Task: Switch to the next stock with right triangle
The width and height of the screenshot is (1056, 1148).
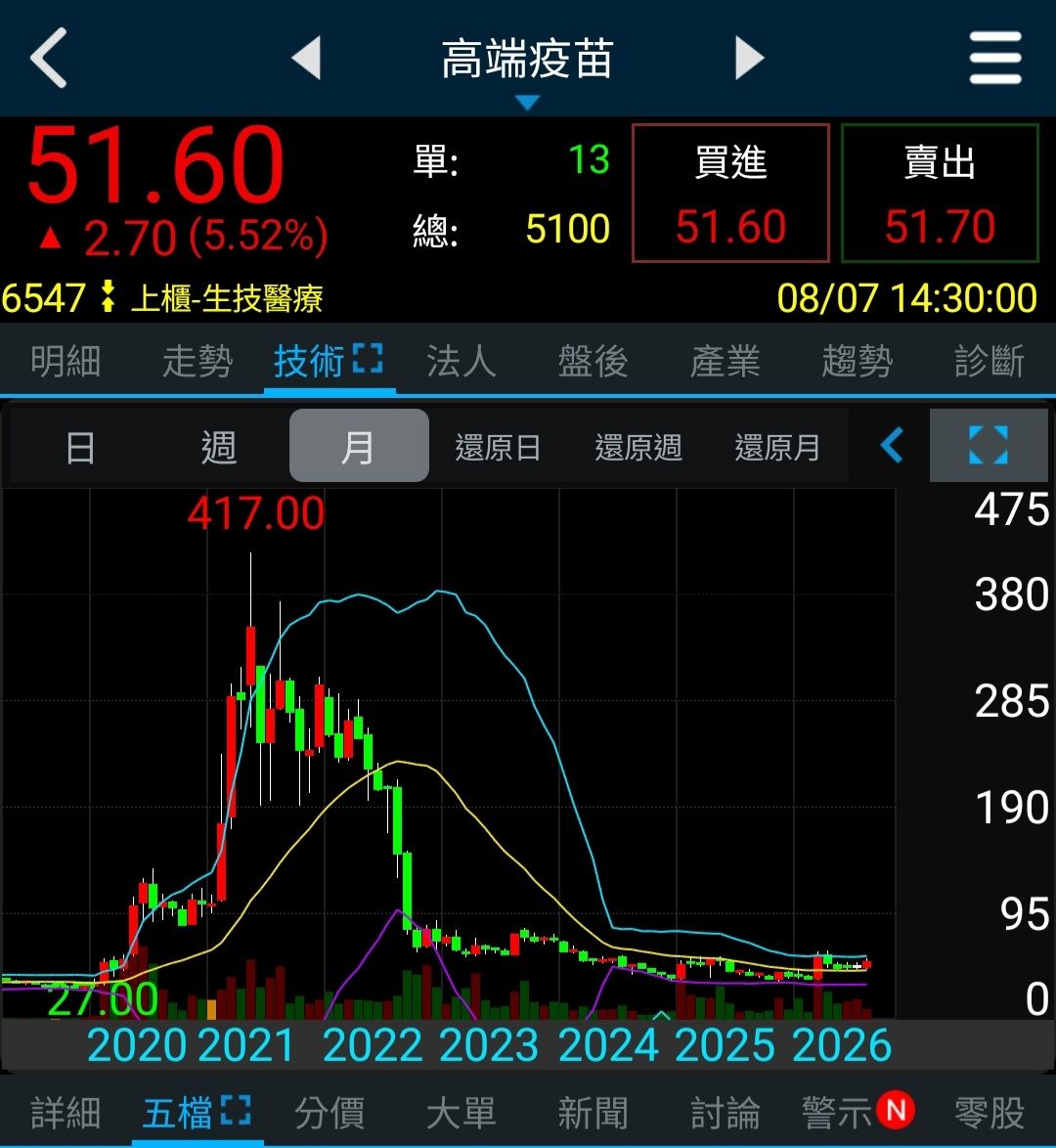Action: coord(749,58)
